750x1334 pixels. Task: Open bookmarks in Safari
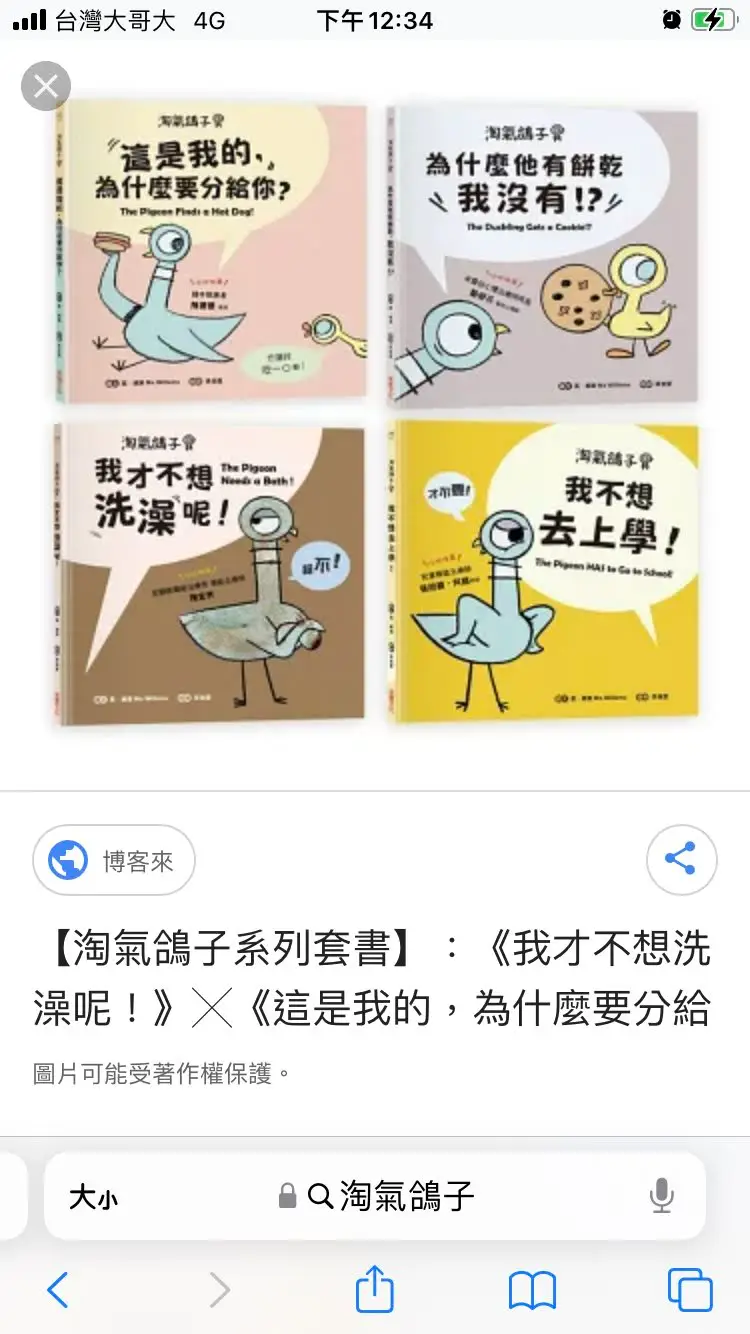click(532, 1290)
